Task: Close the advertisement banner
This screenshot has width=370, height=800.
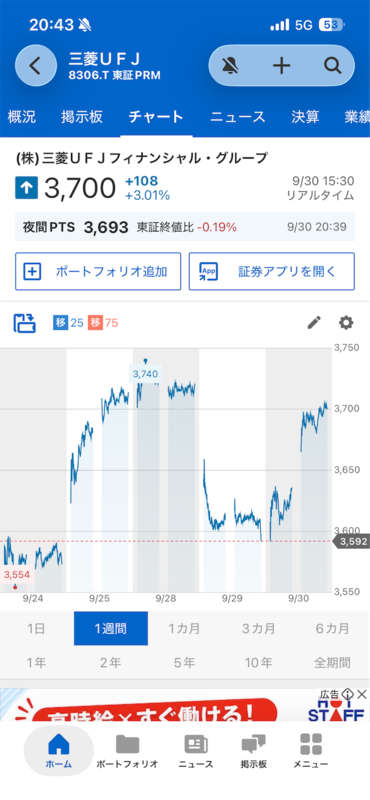Action: coord(362,694)
